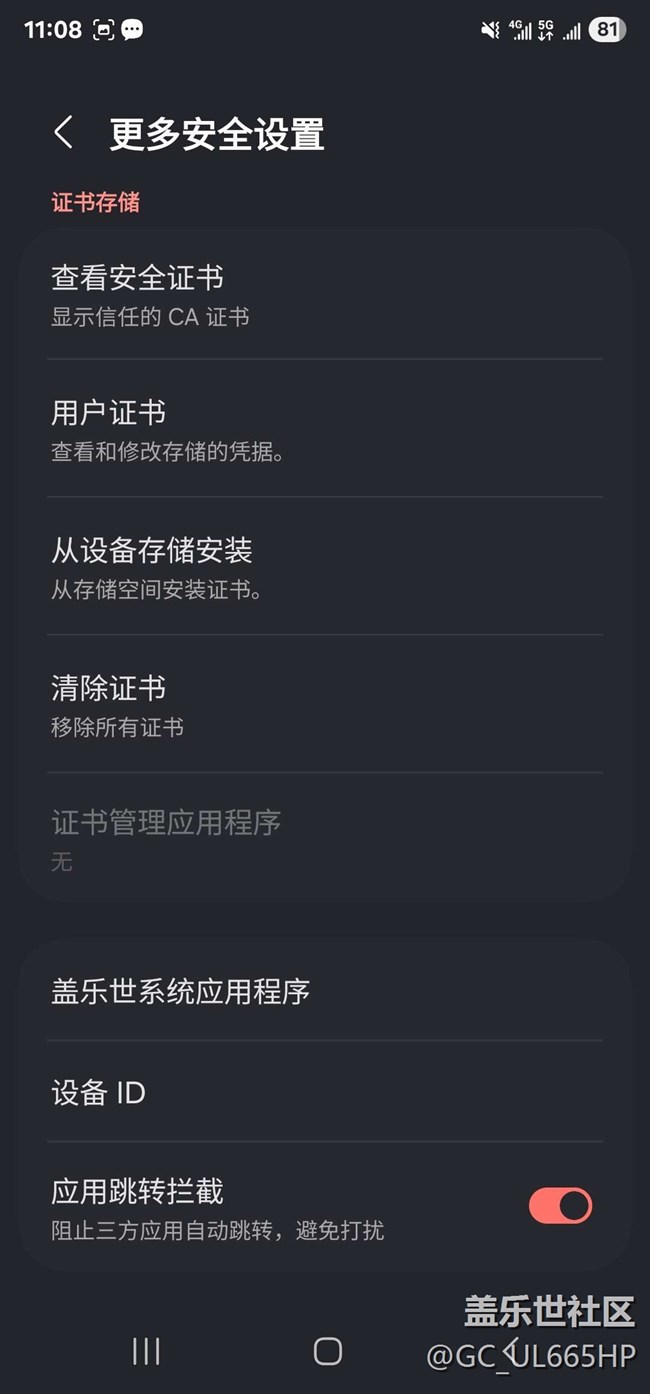The width and height of the screenshot is (650, 1394).
Task: Open recent apps from navigation bar
Action: 146,1351
